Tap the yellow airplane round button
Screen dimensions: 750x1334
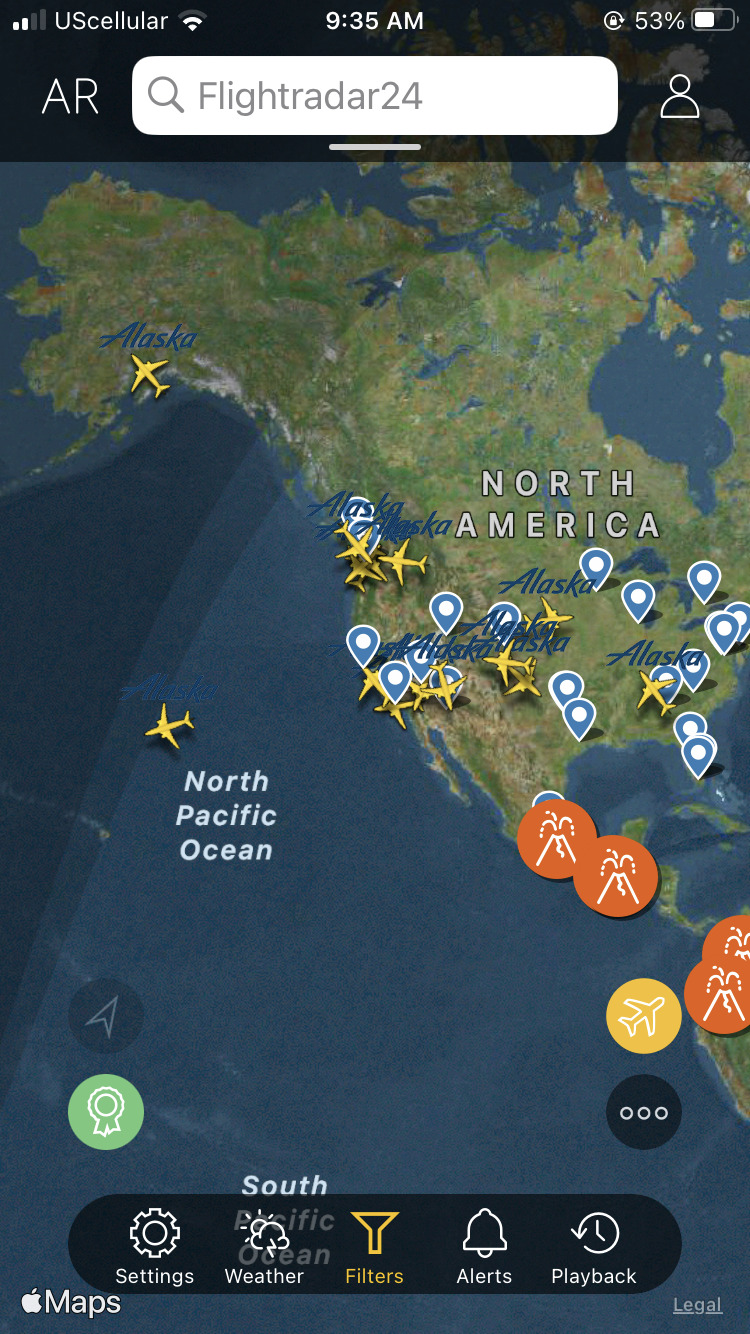pyautogui.click(x=644, y=1016)
